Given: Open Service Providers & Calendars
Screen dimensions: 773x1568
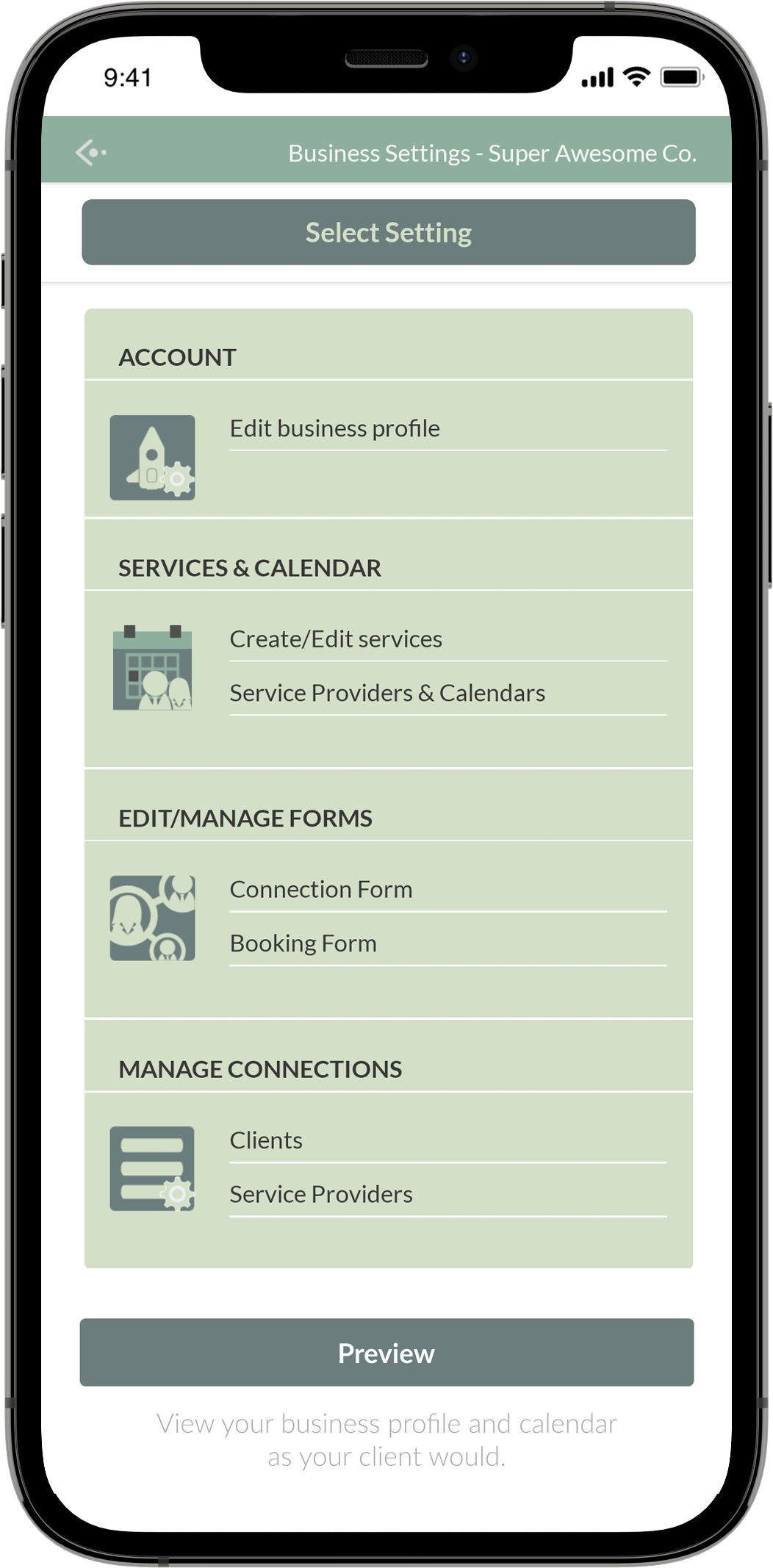Looking at the screenshot, I should (x=447, y=694).
